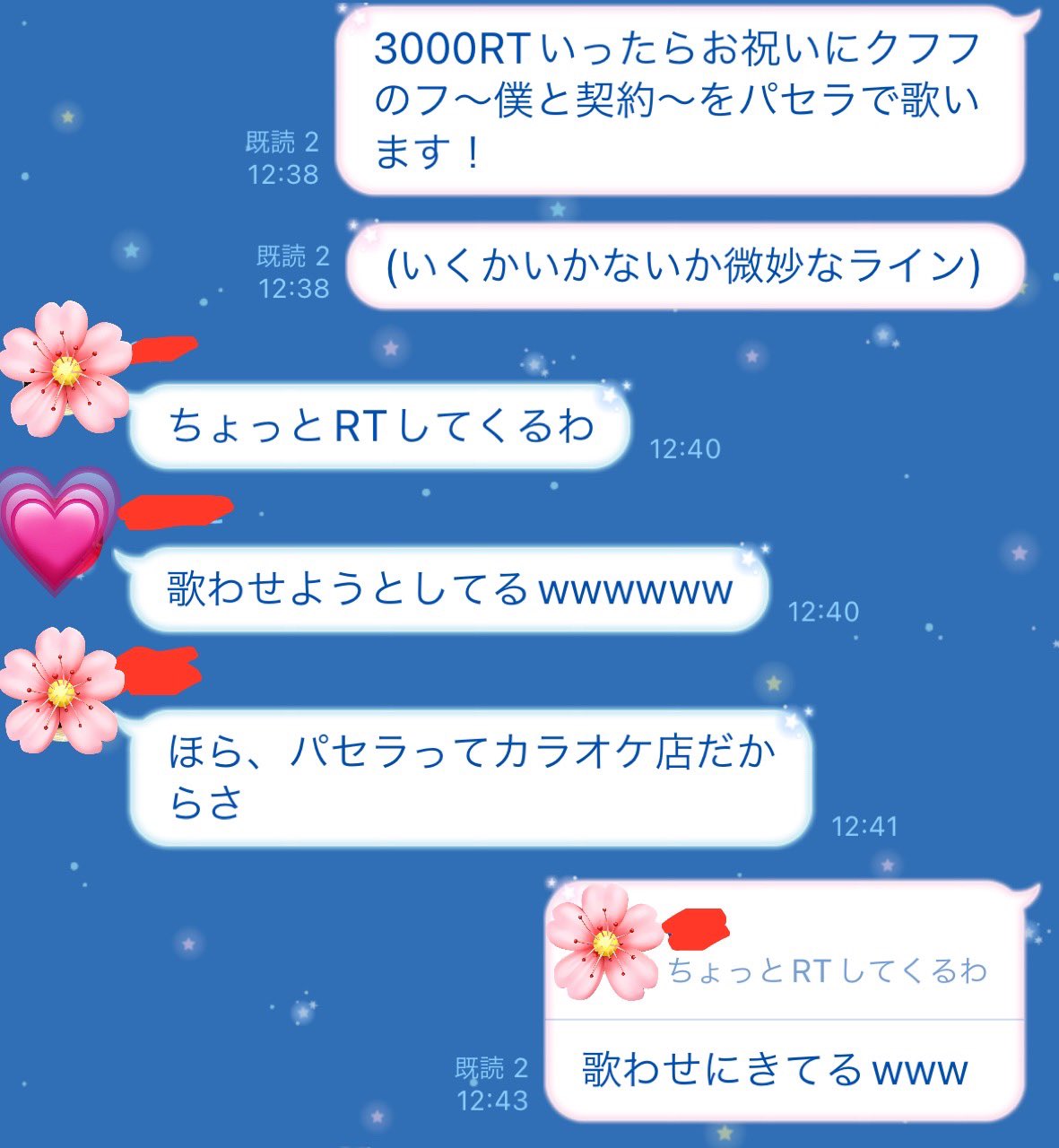Open the sakura avatar above 'ほら、パセラって' message
The height and width of the screenshot is (1148, 1059).
[x=61, y=690]
